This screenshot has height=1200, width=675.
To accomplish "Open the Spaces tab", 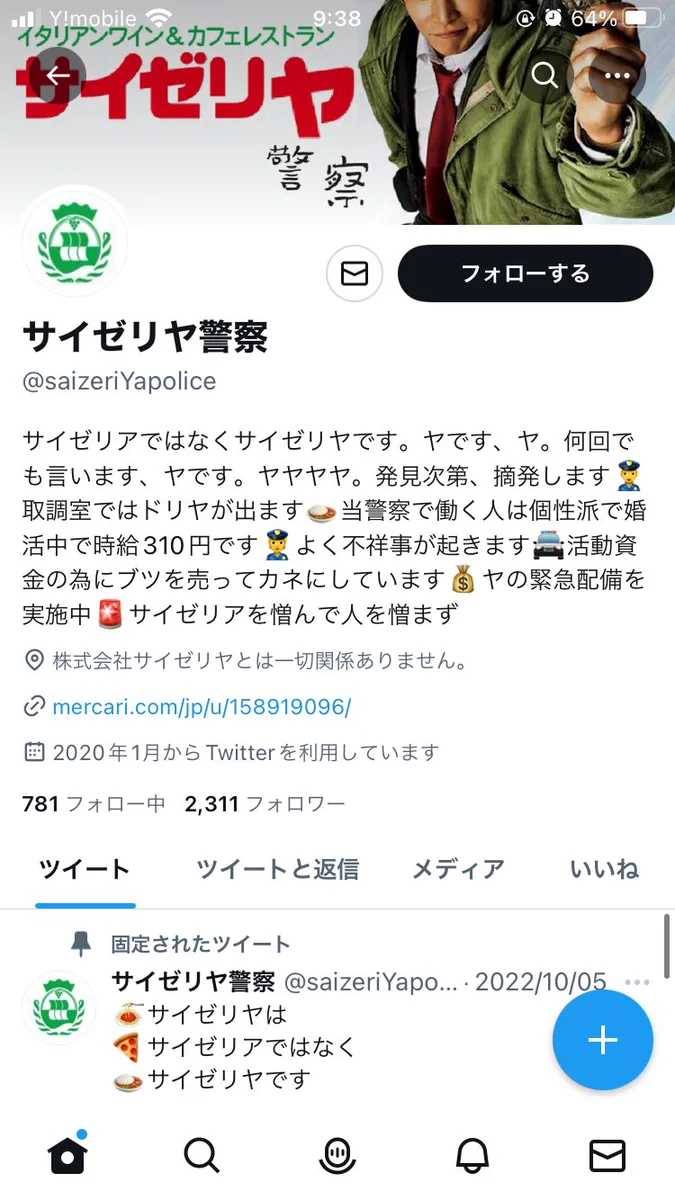I will [x=337, y=1156].
